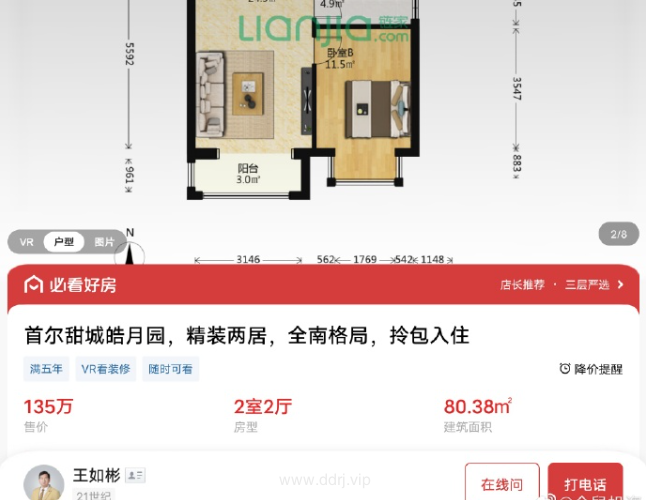The width and height of the screenshot is (646, 500).
Task: Call the agent via 打电话
Action: [x=585, y=484]
